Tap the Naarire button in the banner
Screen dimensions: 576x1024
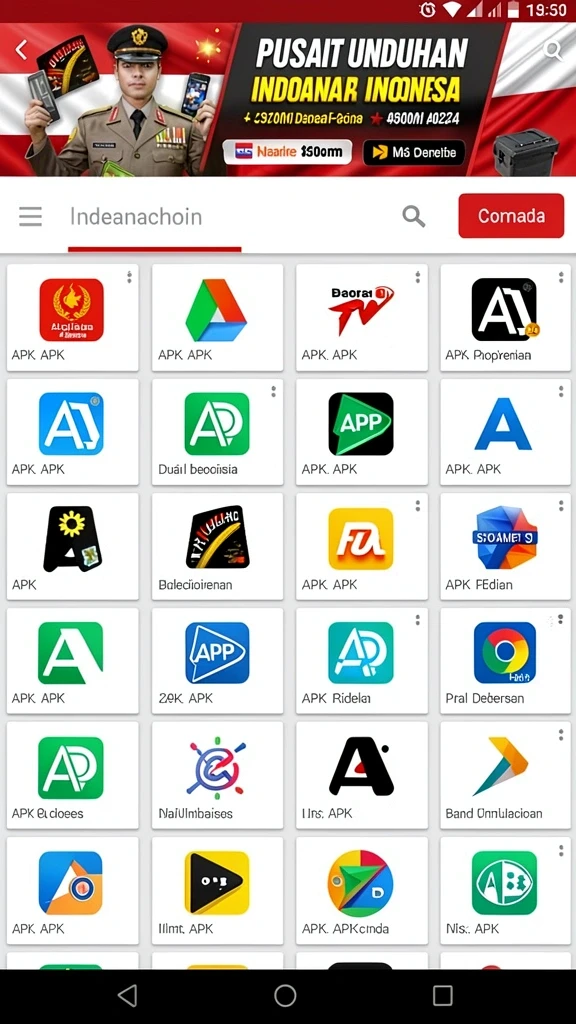point(287,152)
